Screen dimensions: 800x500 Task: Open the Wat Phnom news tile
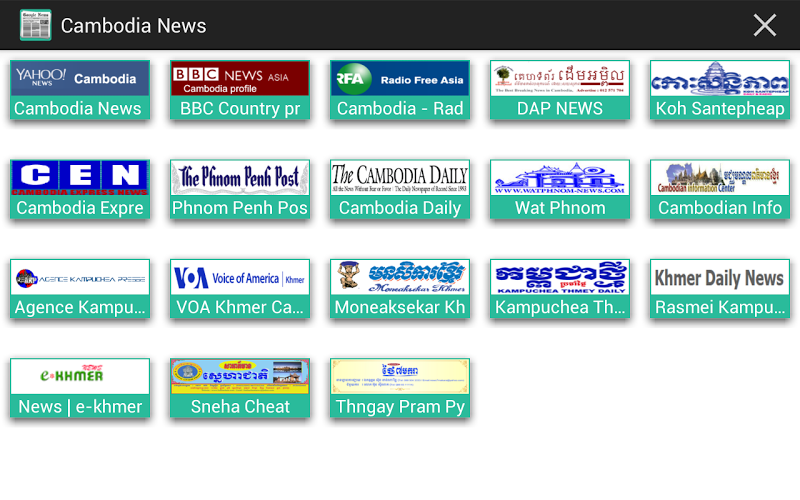[x=560, y=189]
